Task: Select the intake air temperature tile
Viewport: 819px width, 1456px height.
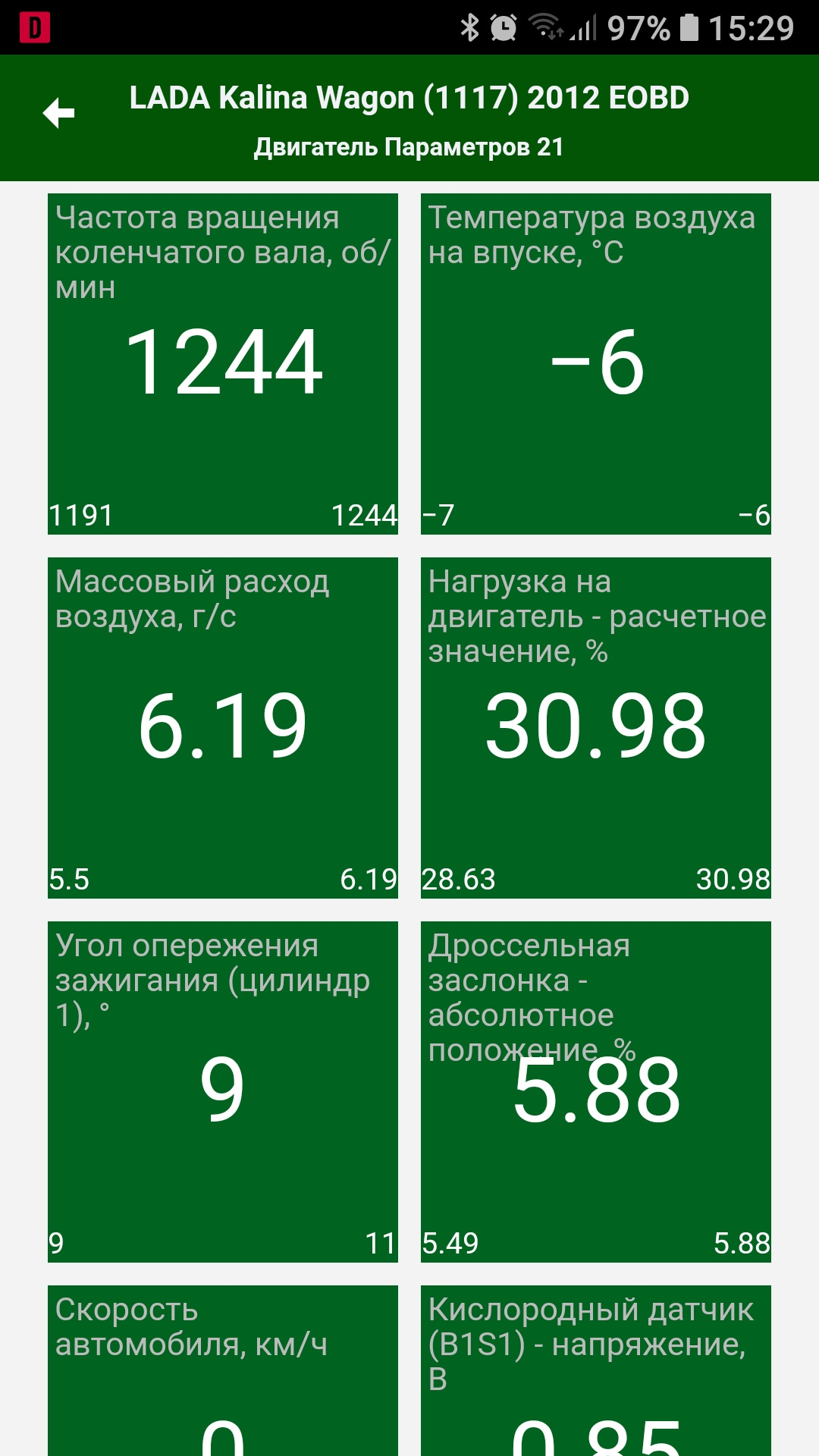Action: (x=596, y=364)
